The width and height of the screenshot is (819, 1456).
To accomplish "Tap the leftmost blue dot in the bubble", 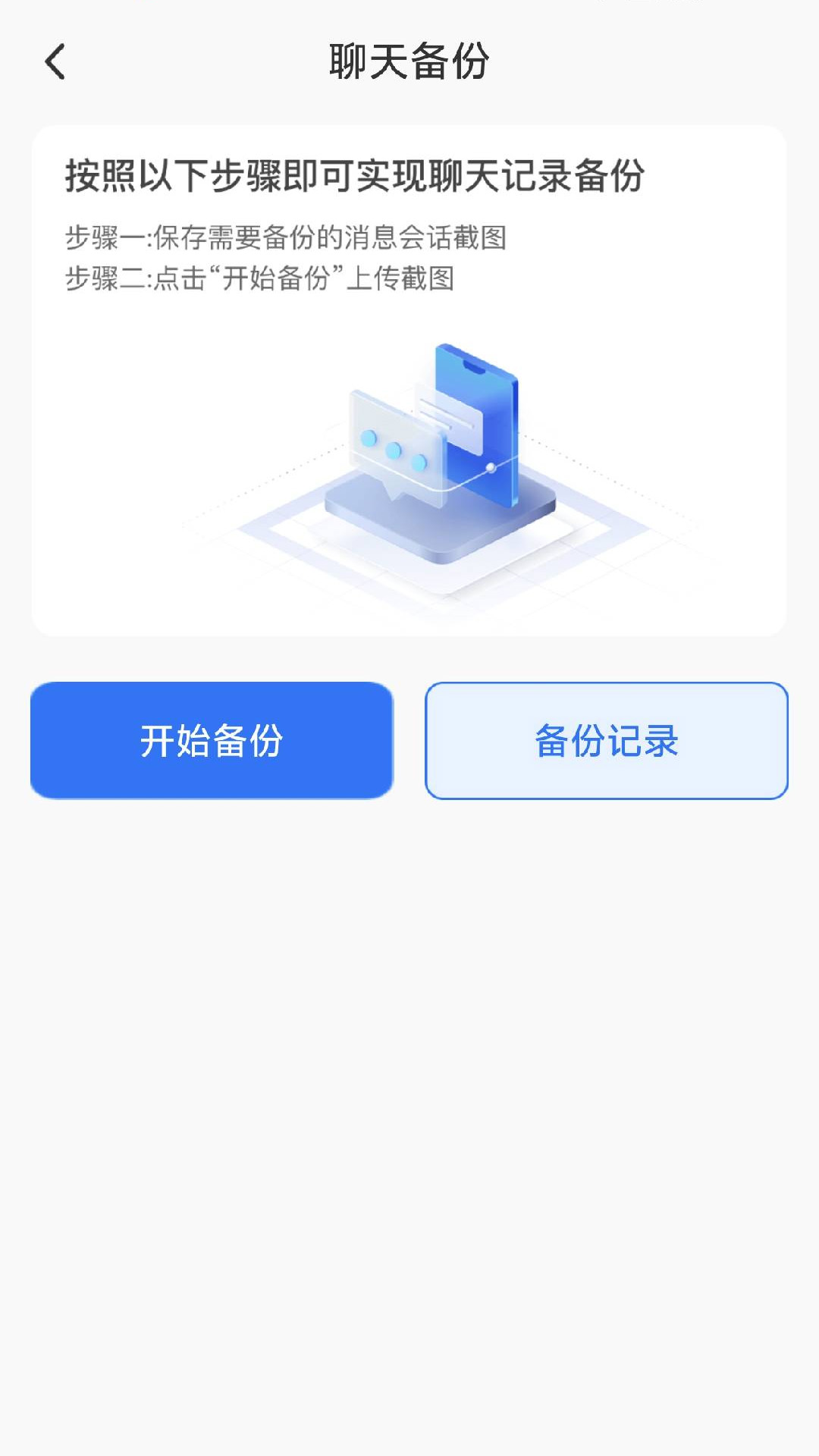I will [x=369, y=438].
